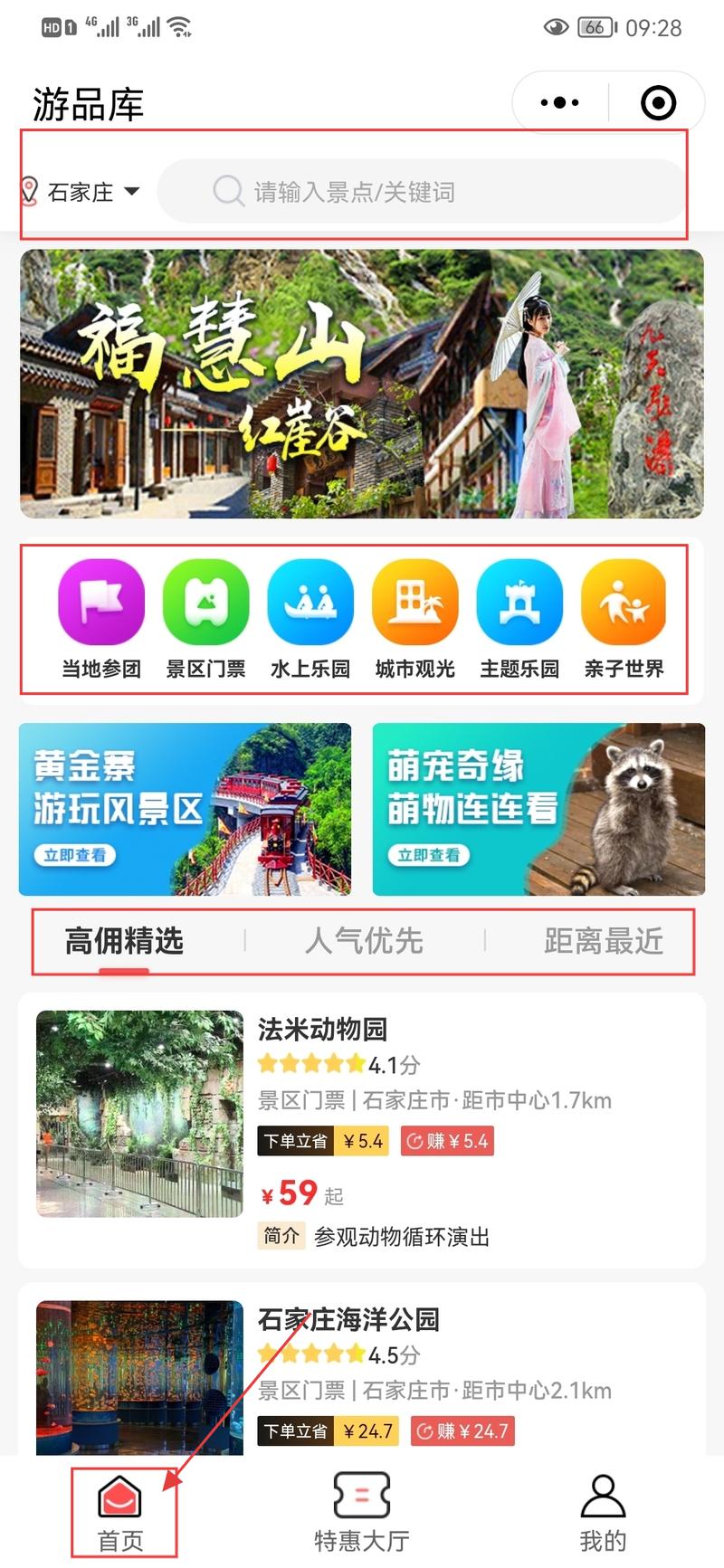724x1568 pixels.
Task: View the 萌宠奇缘 萌物连连看 promo card
Action: point(538,809)
